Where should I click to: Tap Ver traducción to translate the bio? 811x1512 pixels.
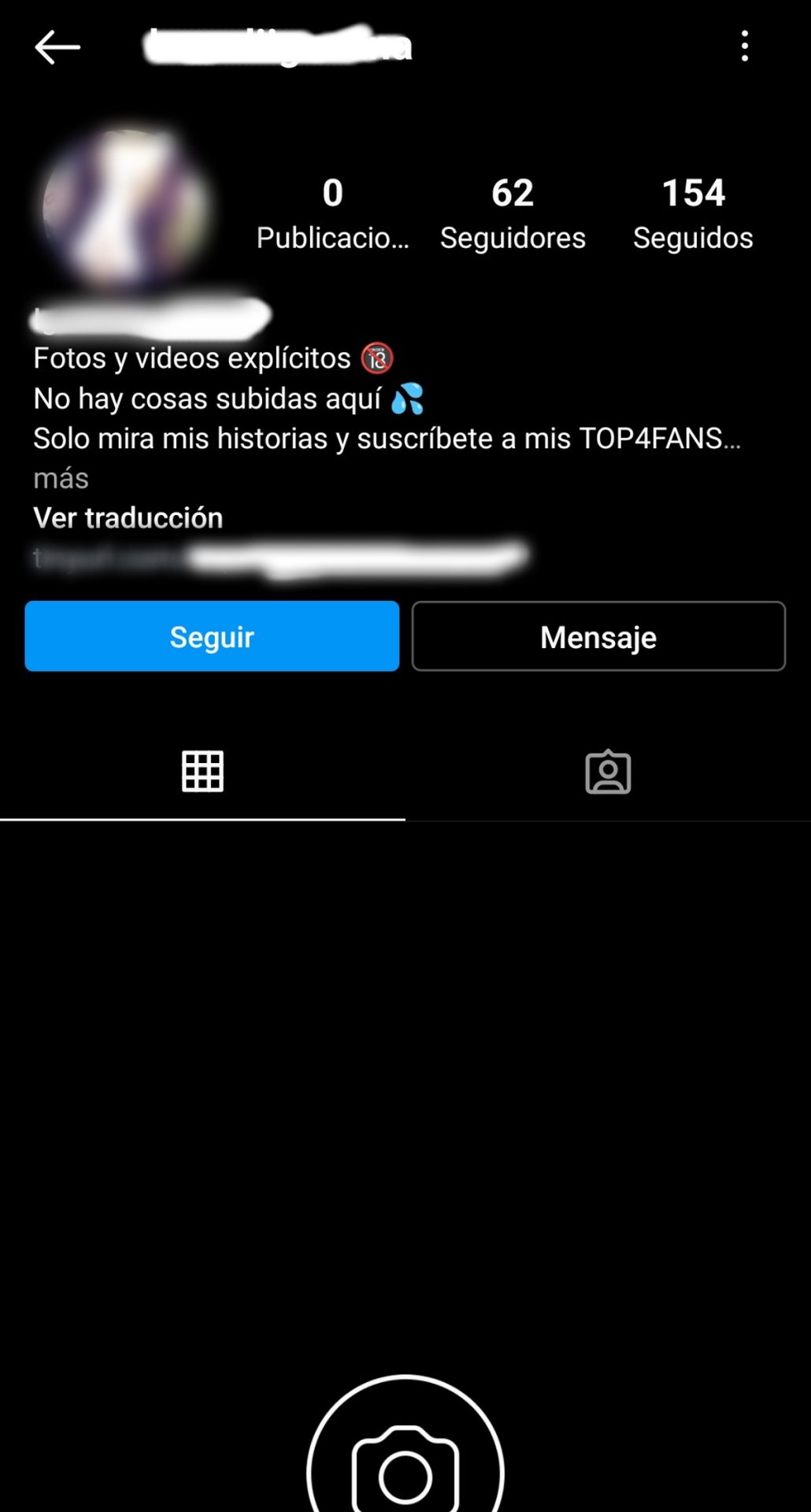(128, 517)
